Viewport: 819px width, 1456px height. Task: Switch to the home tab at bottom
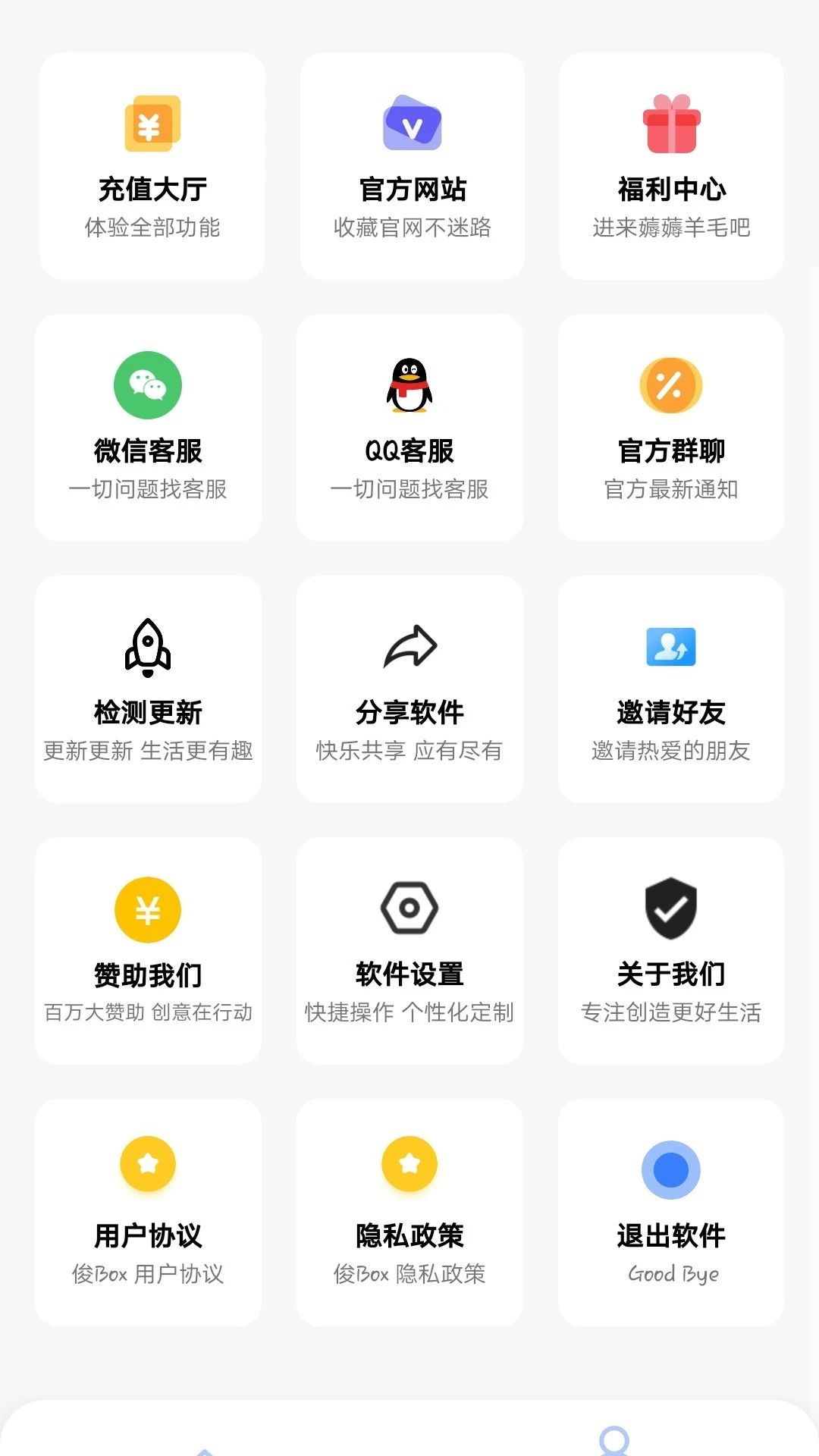click(x=205, y=1450)
